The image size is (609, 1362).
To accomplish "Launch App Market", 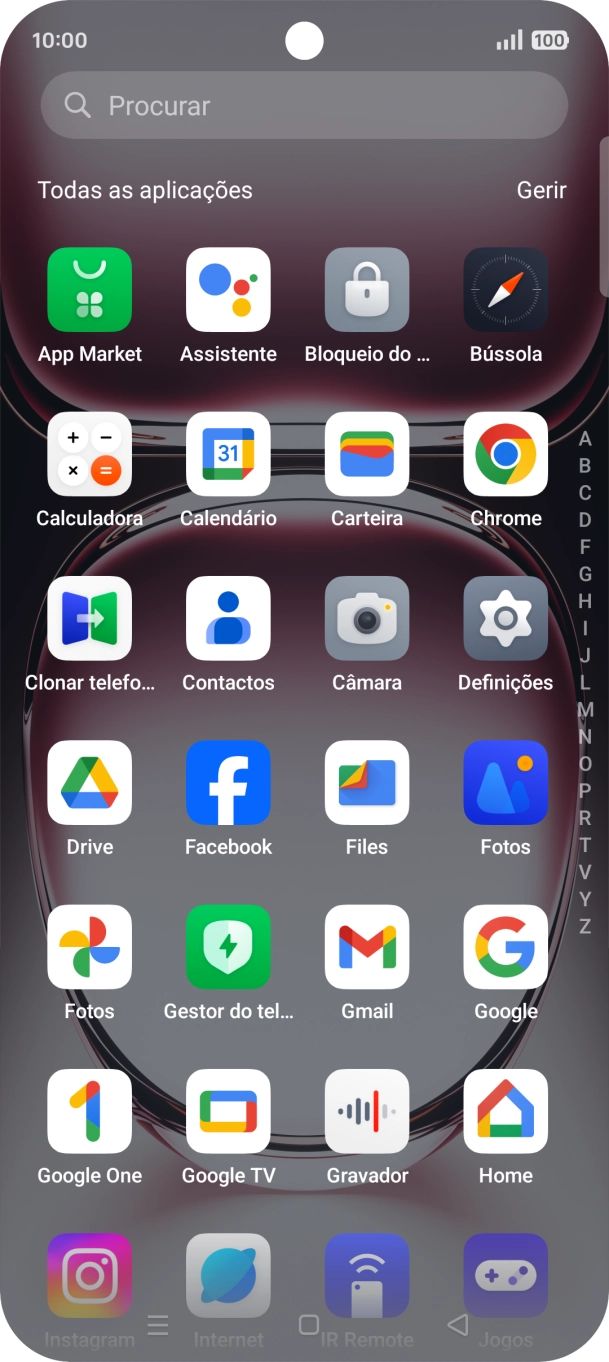I will [90, 290].
